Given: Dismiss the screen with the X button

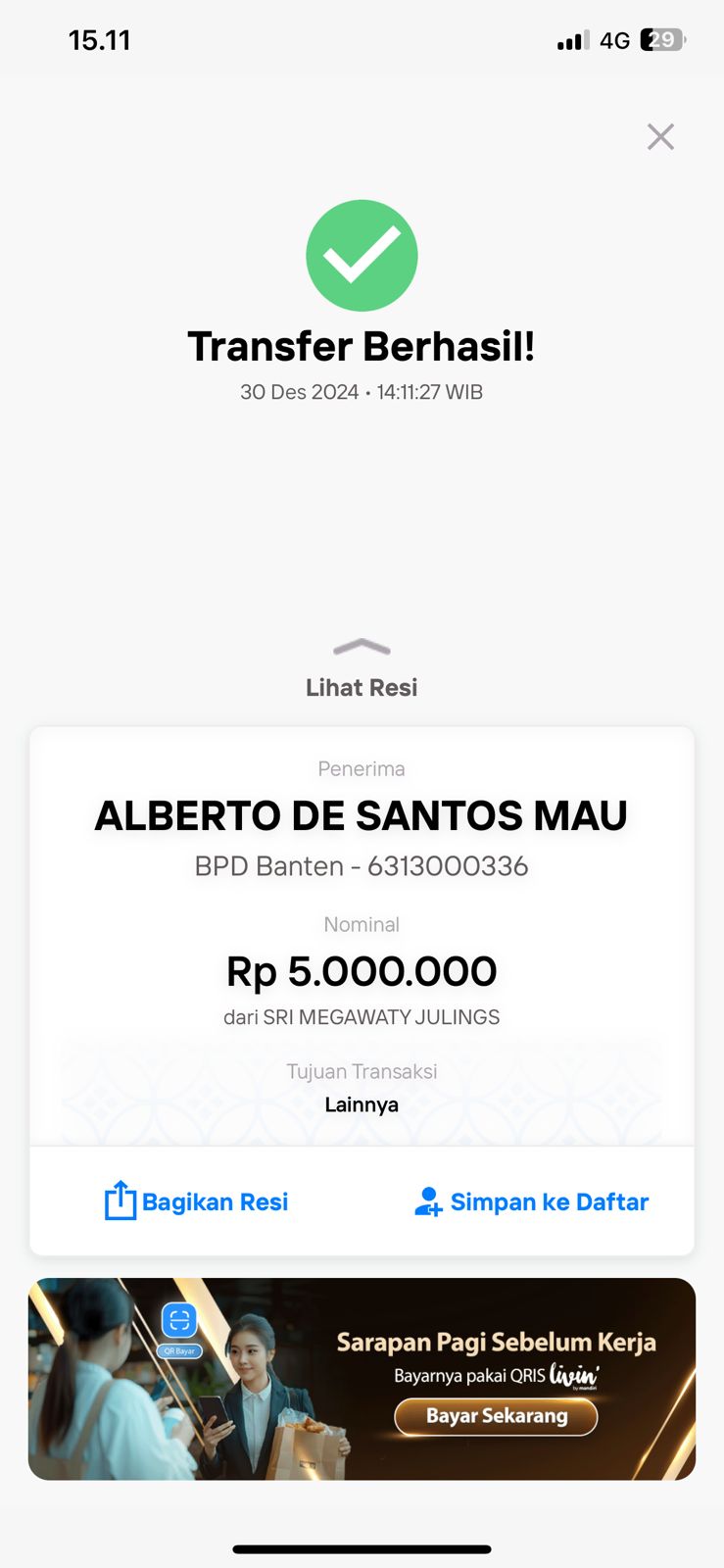Looking at the screenshot, I should tap(660, 136).
